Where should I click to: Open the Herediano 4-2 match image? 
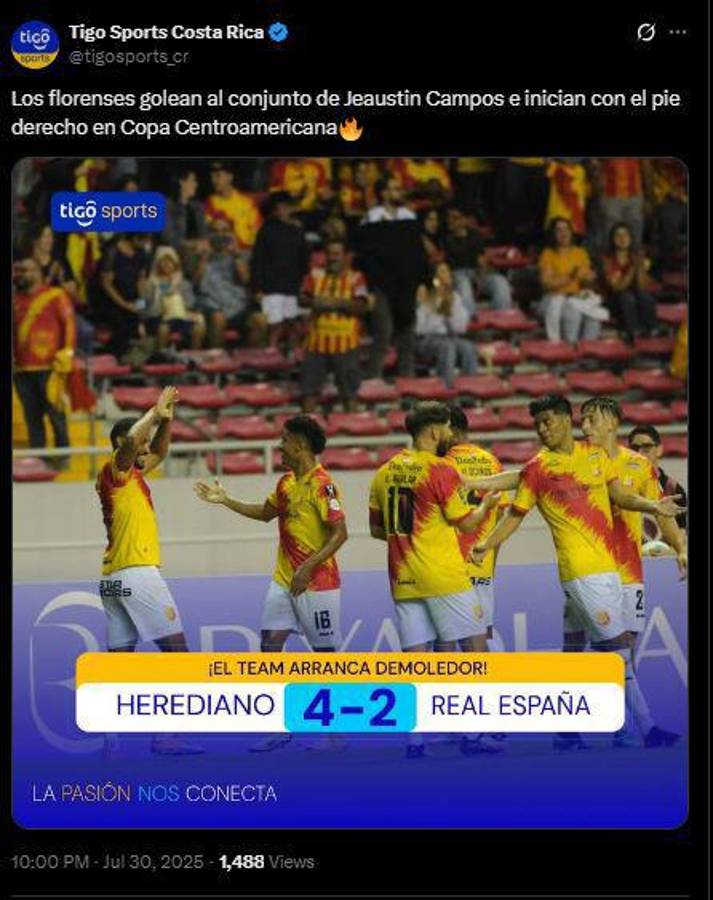click(x=350, y=492)
